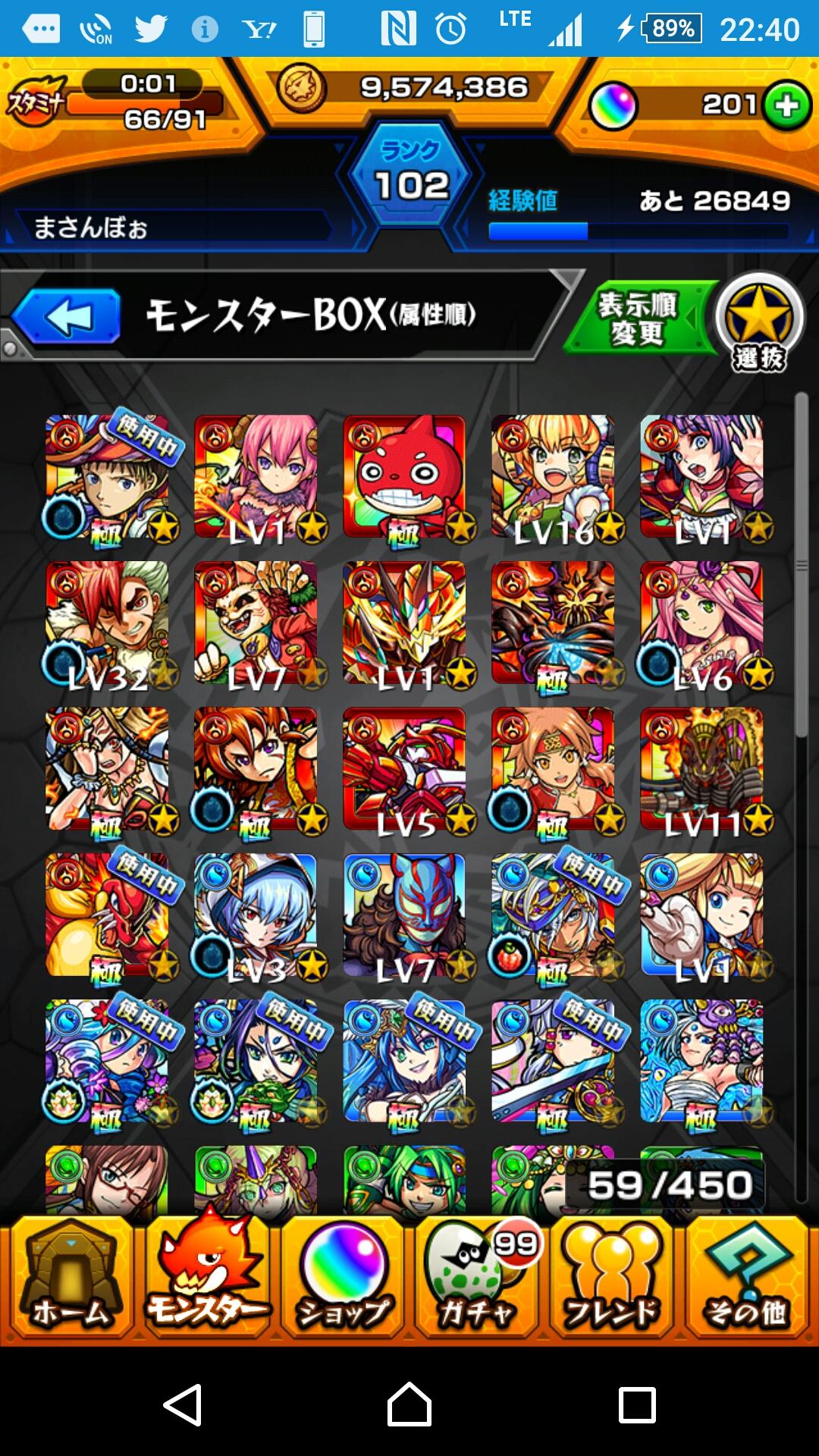Go back with the blue arrow button

tap(68, 317)
